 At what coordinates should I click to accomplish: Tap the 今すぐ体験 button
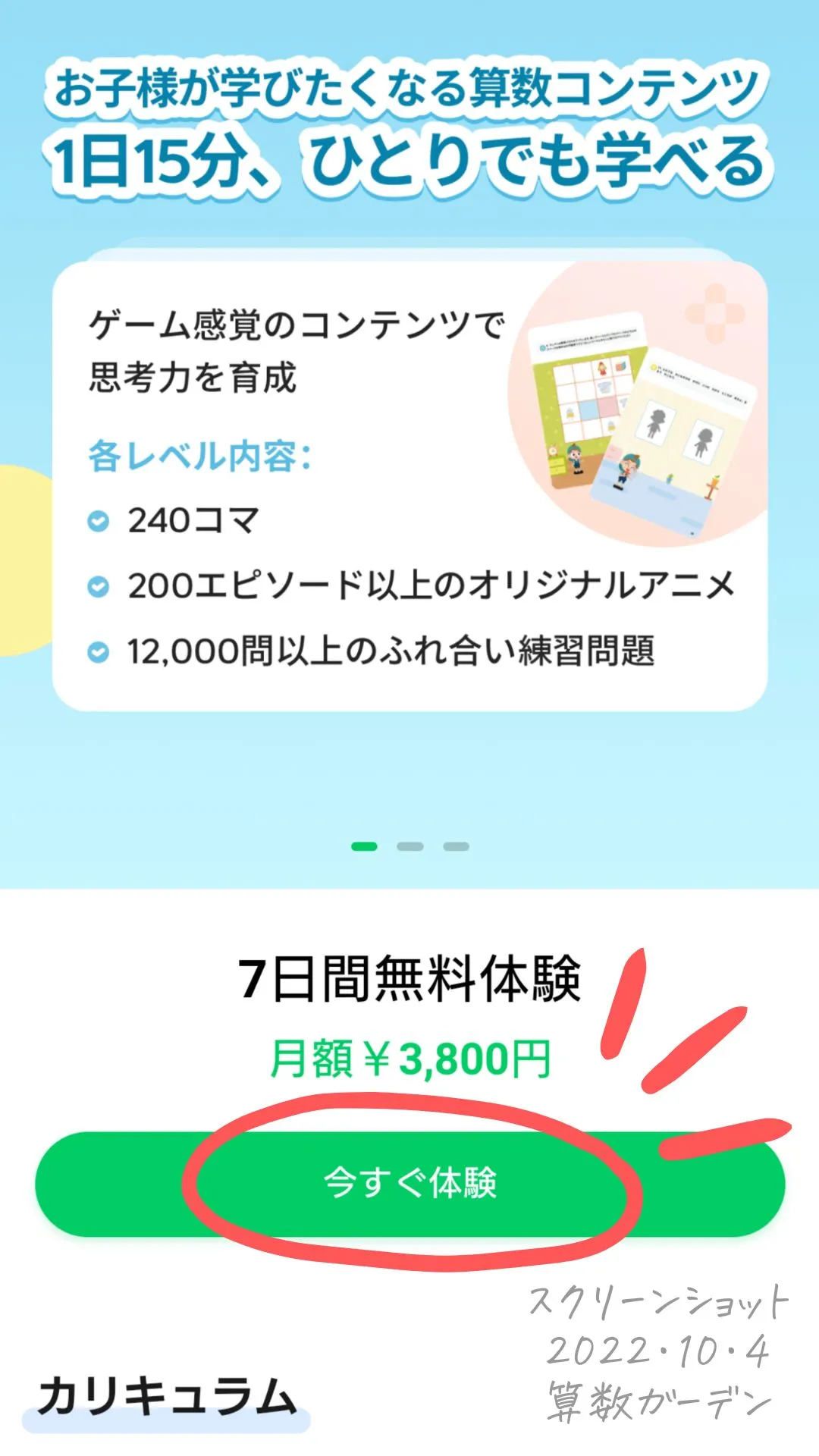[x=409, y=1183]
